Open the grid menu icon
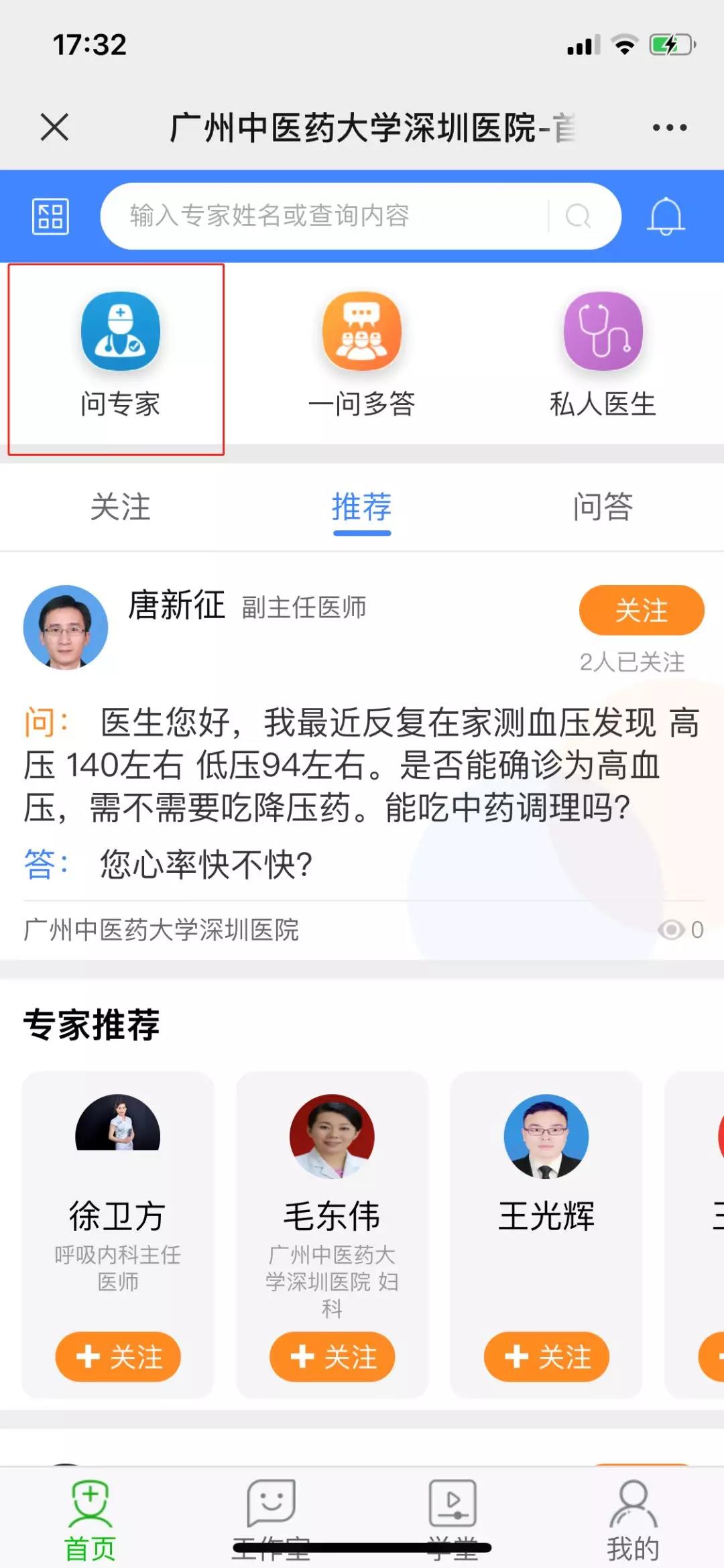Screen dimensions: 724x1568 50,217
